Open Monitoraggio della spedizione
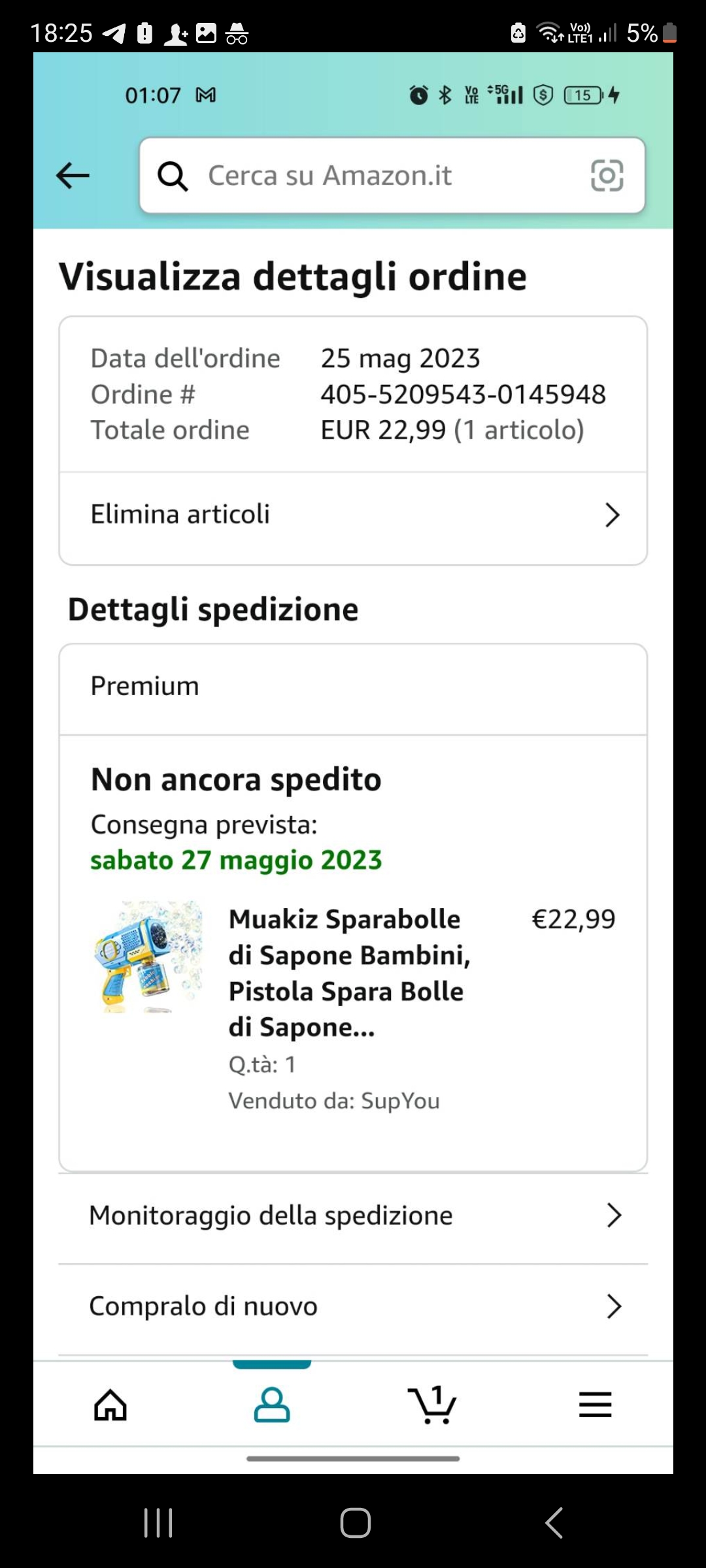Screen dimensions: 706x1568 point(353,1216)
